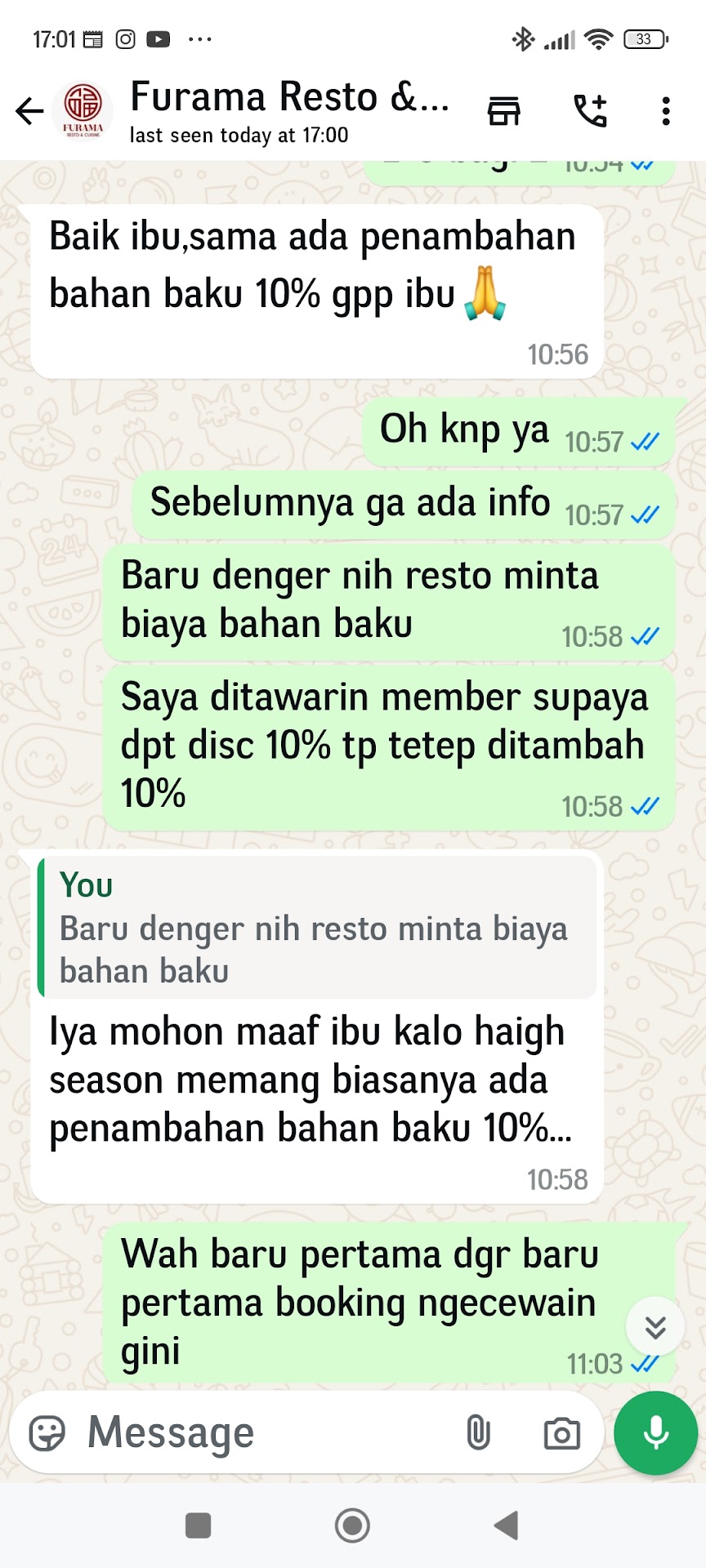The height and width of the screenshot is (1568, 706).
Task: Jump to the quoted message 'Baru denger nih resto'
Action: 317,928
